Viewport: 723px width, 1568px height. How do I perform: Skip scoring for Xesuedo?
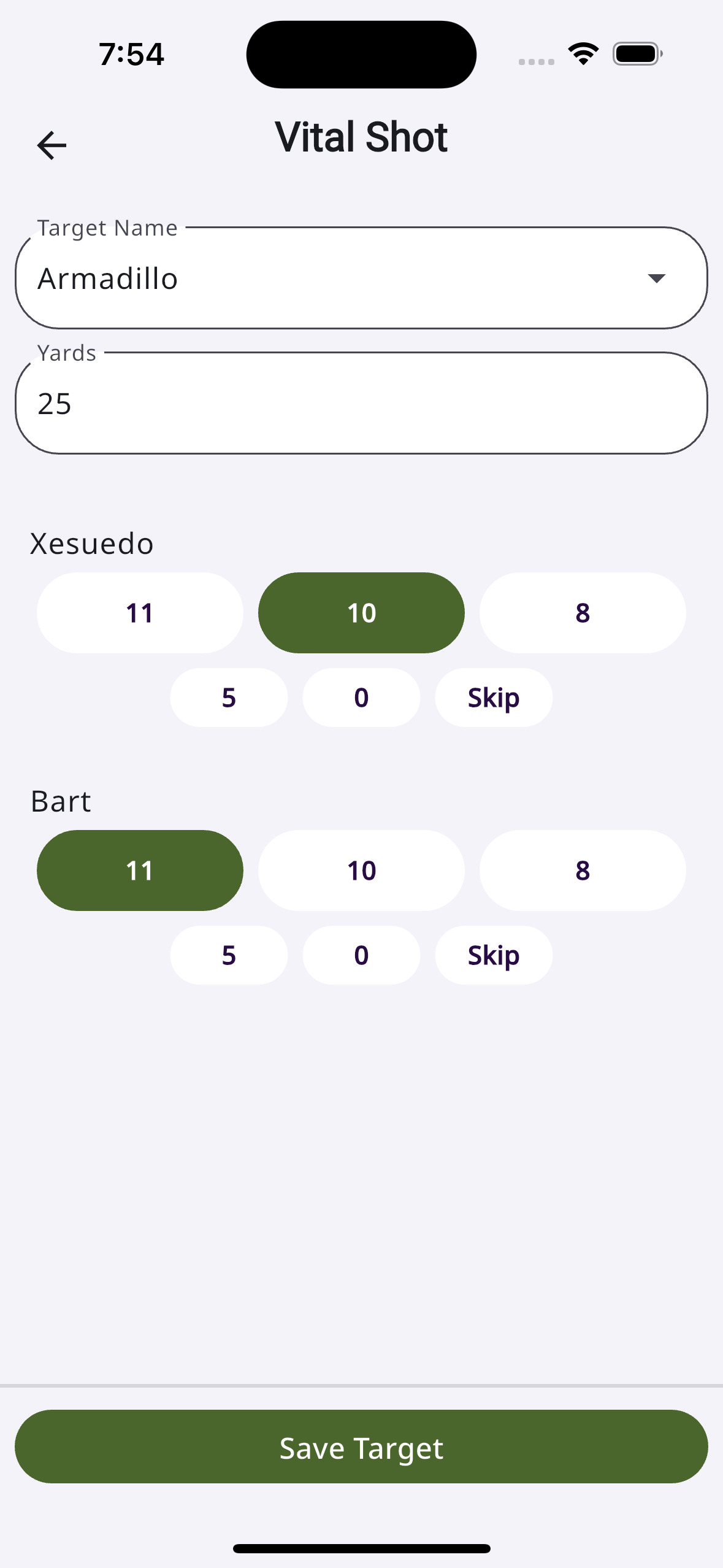point(494,697)
